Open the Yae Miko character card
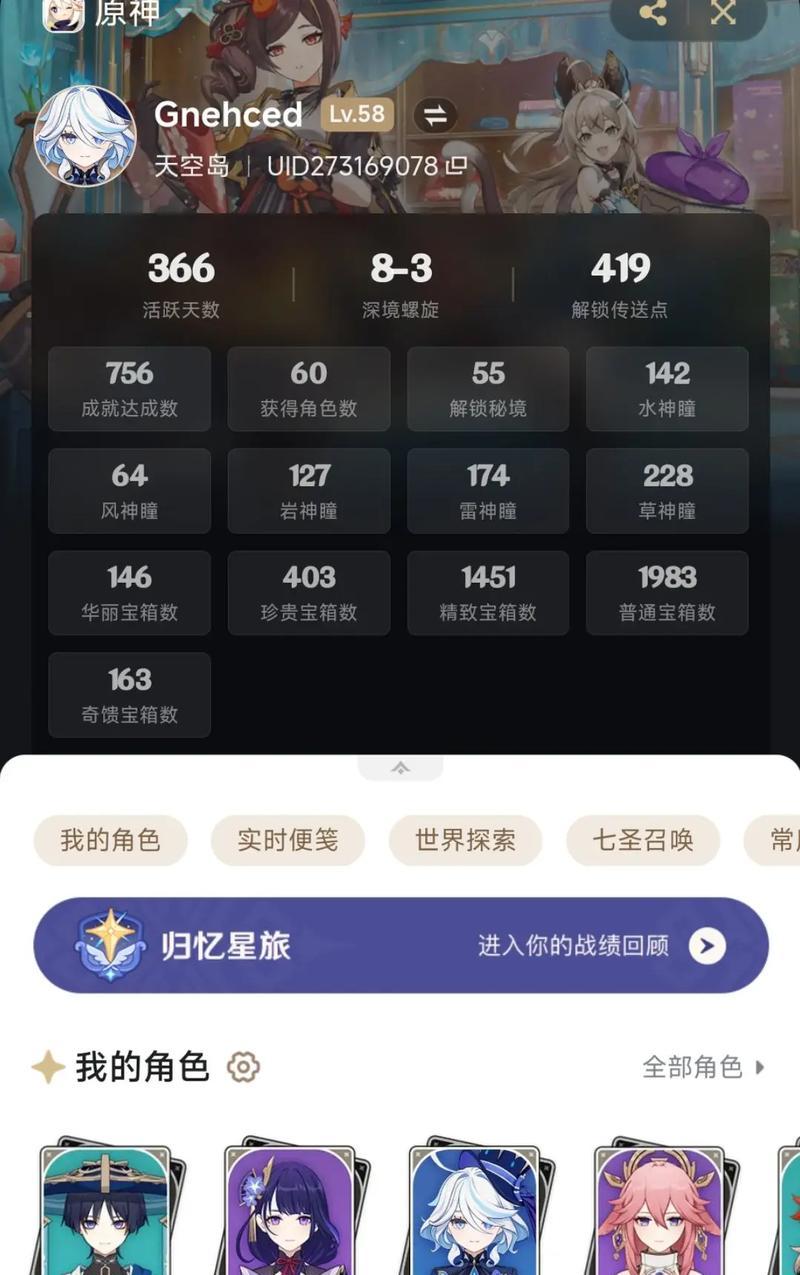Screen dimensions: 800x1275 tap(660, 1210)
